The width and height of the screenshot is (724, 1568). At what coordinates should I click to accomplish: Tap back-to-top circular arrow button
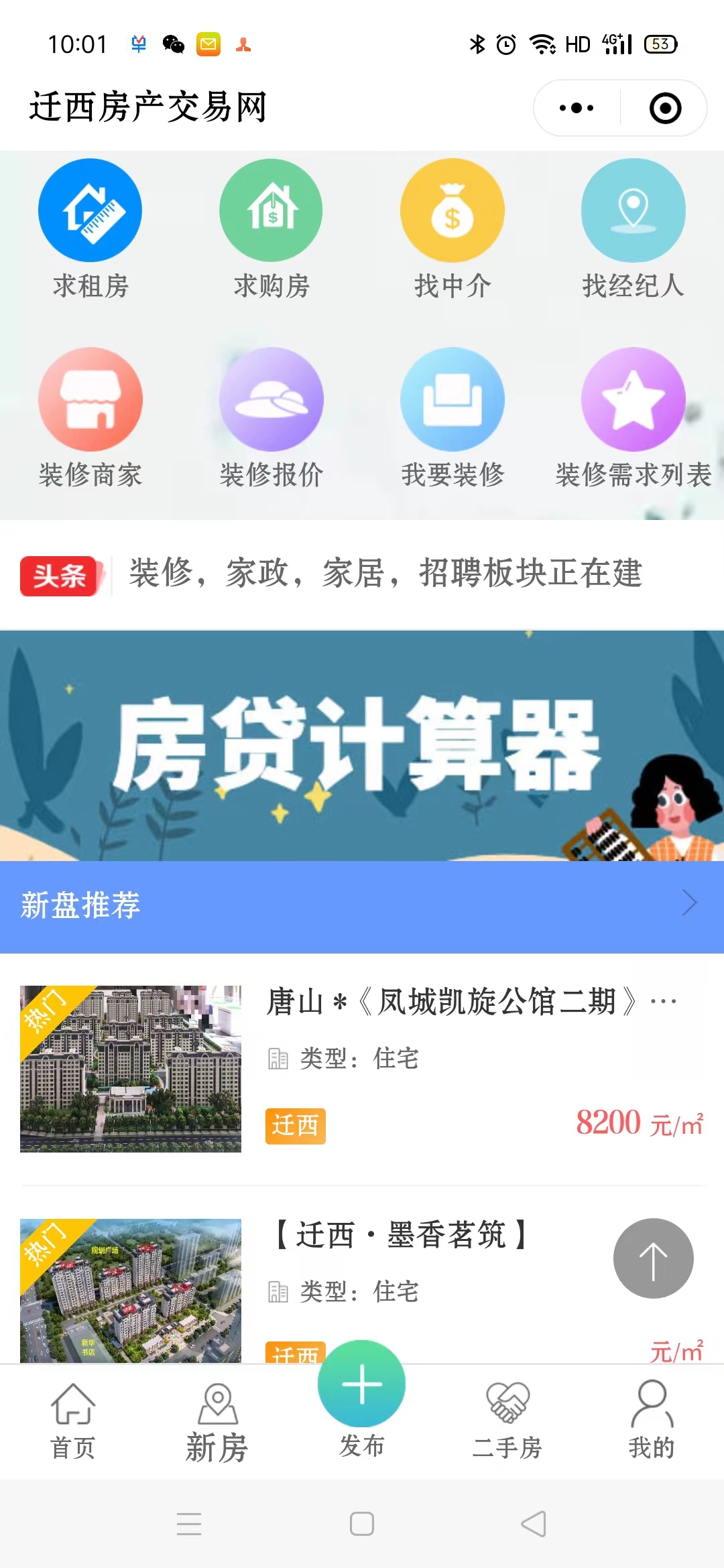point(652,1258)
